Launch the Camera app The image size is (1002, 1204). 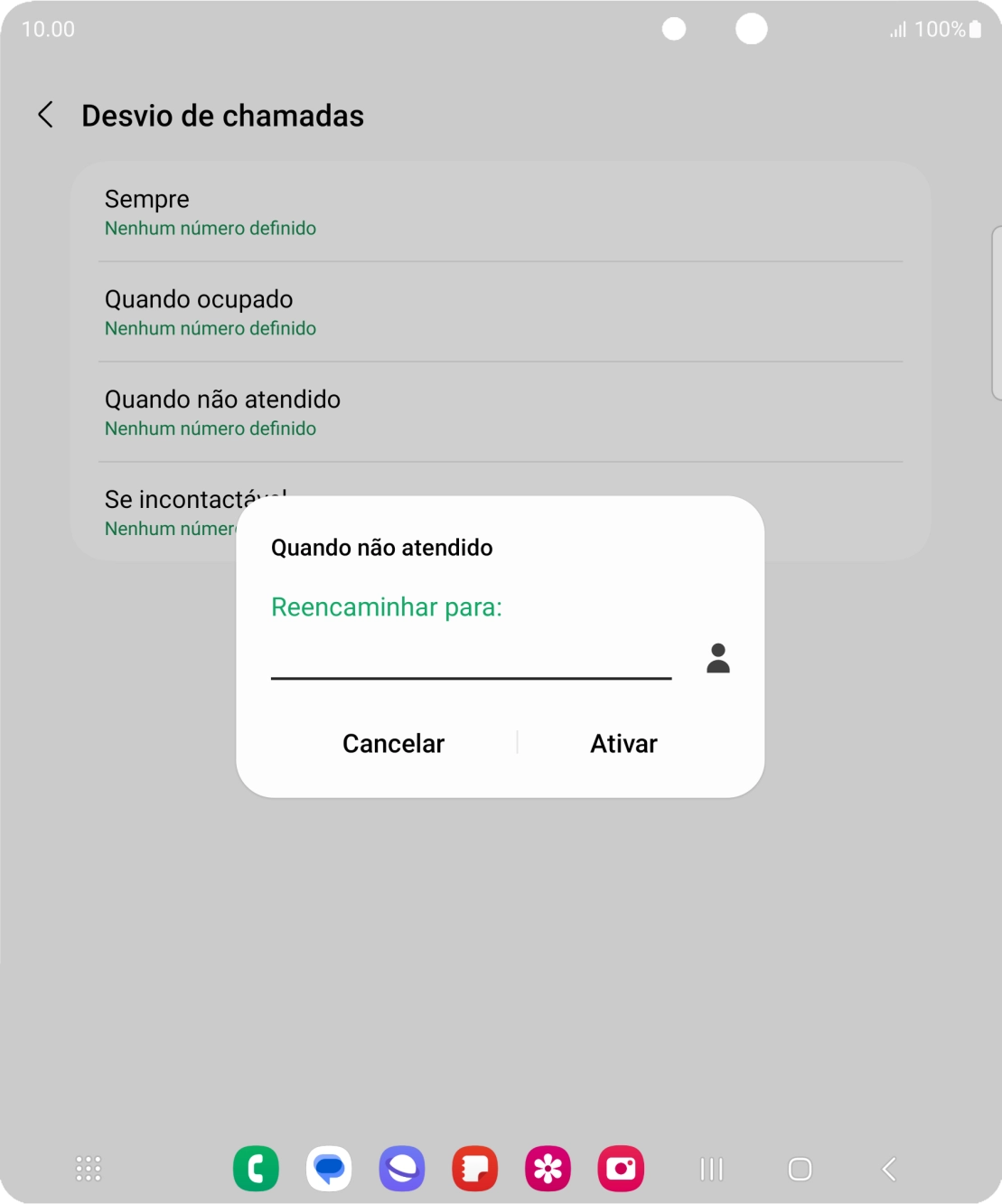(x=621, y=1168)
